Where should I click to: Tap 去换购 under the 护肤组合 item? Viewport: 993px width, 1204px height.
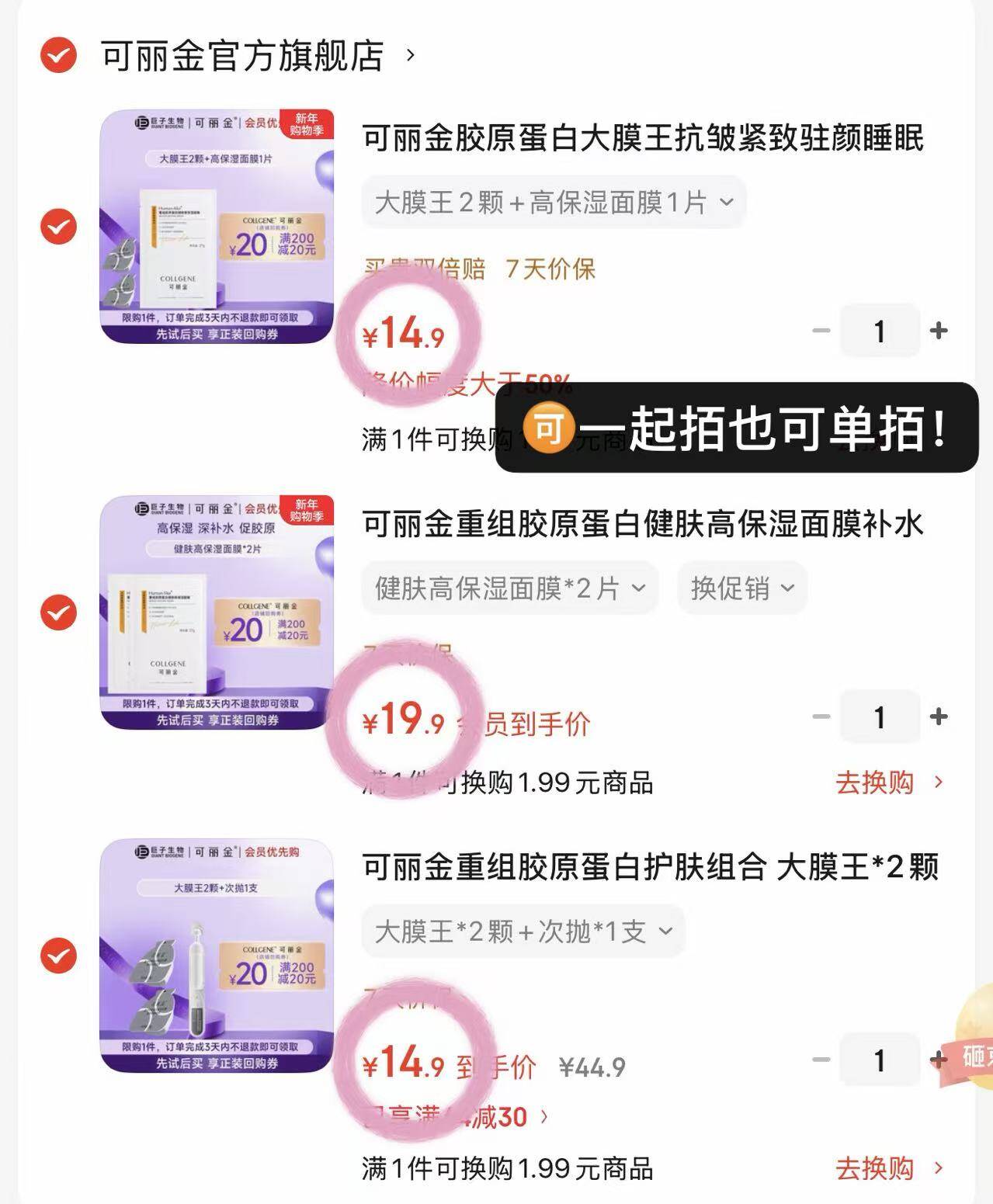tap(888, 1168)
